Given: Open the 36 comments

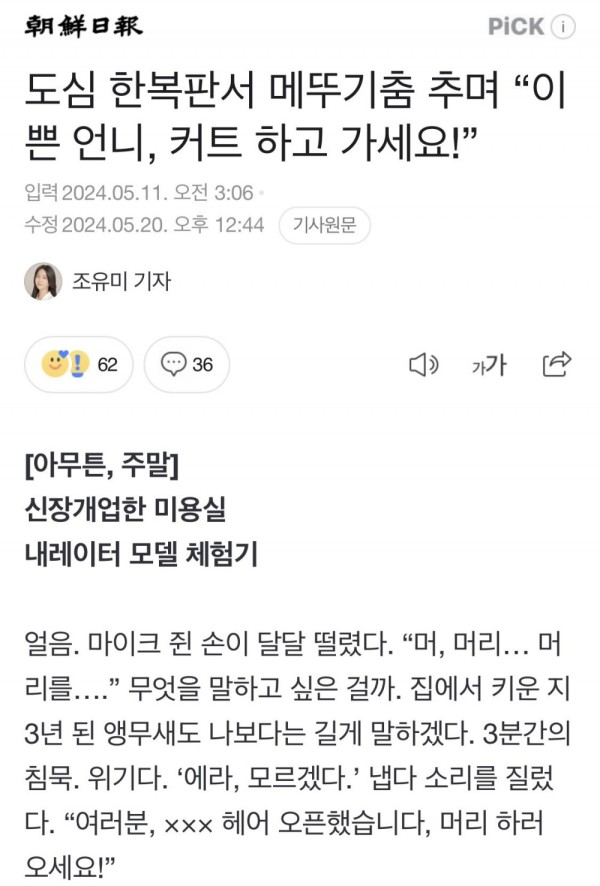Looking at the screenshot, I should (187, 364).
